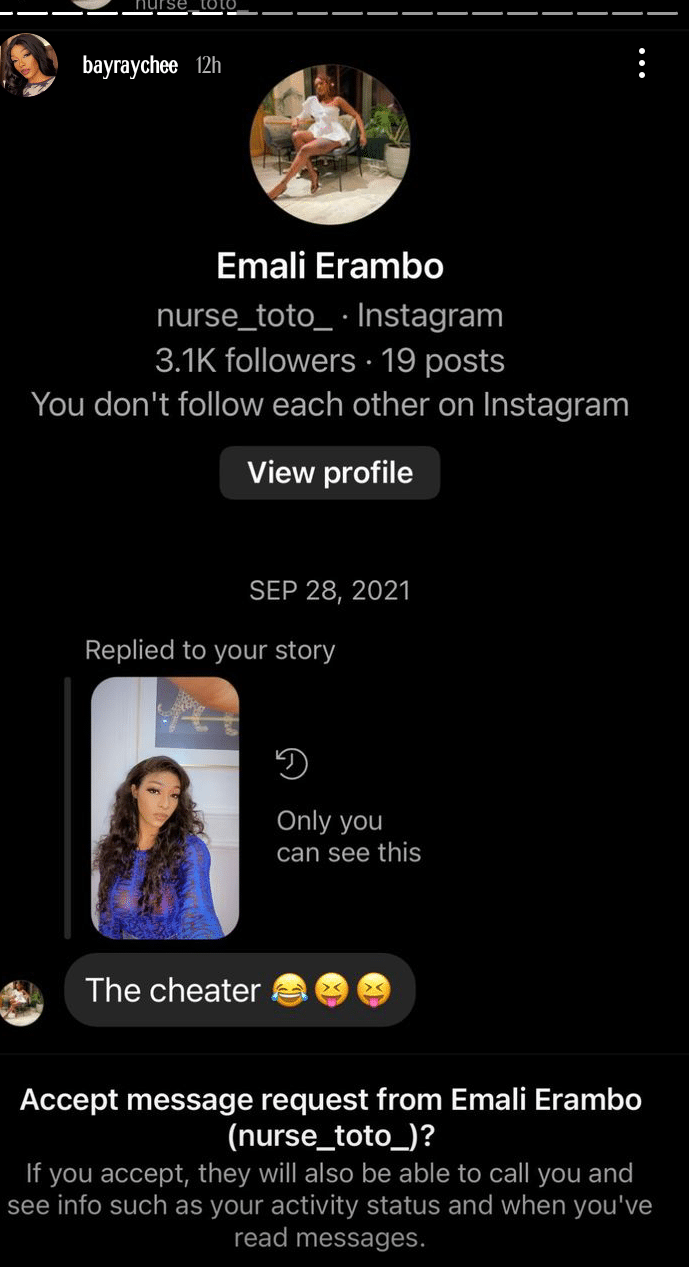The height and width of the screenshot is (1267, 689).
Task: Tap the bayraychee username
Action: click(x=130, y=66)
